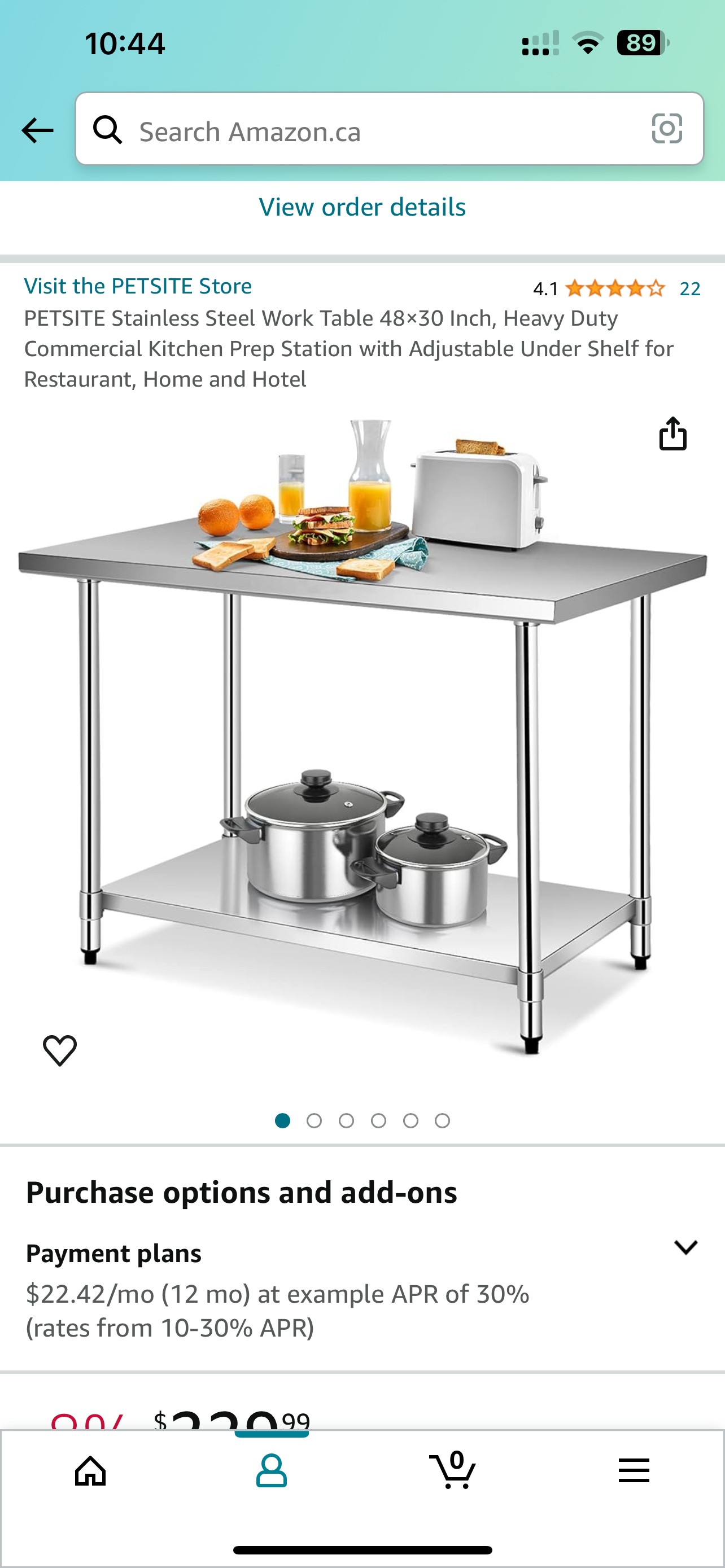This screenshot has width=725, height=1568.
Task: Select the second image page dot
Action: point(314,1120)
